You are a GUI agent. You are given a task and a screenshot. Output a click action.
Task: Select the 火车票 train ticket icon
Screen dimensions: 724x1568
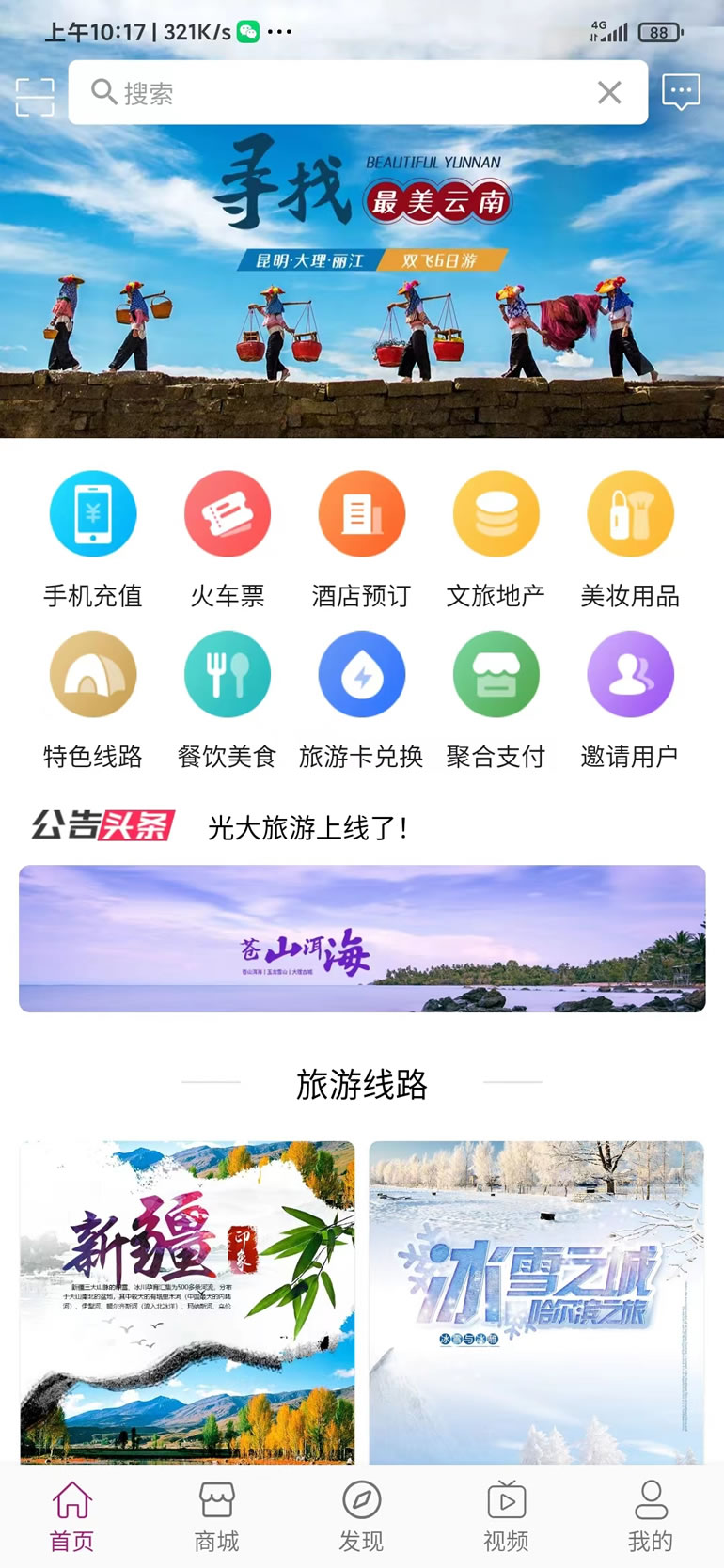tap(227, 513)
